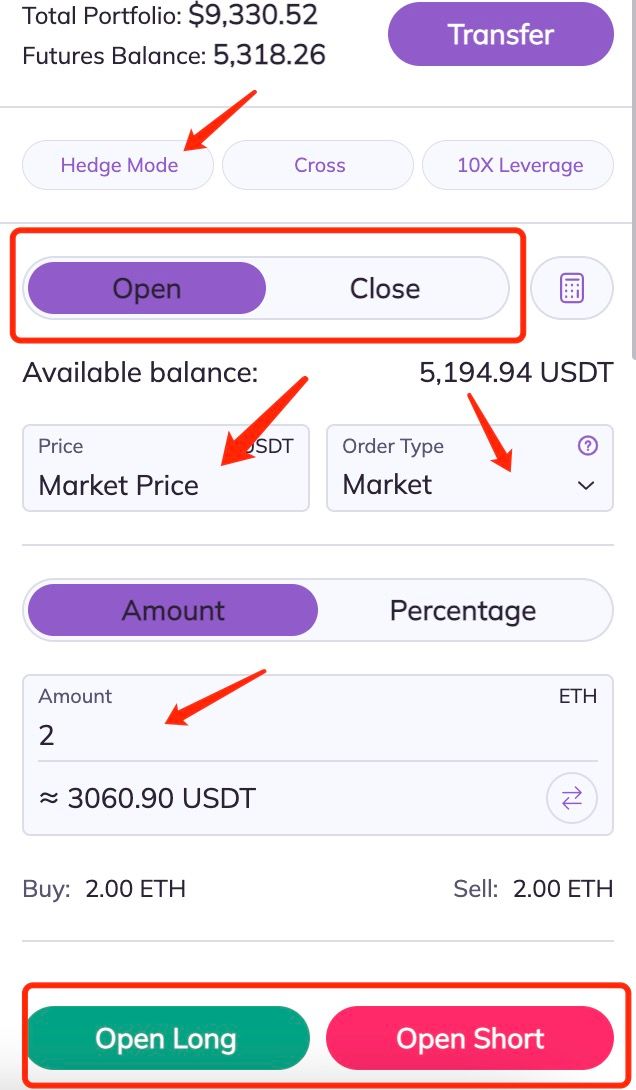Change the Cross margin mode
Image resolution: width=636 pixels, height=1090 pixels.
pos(318,165)
